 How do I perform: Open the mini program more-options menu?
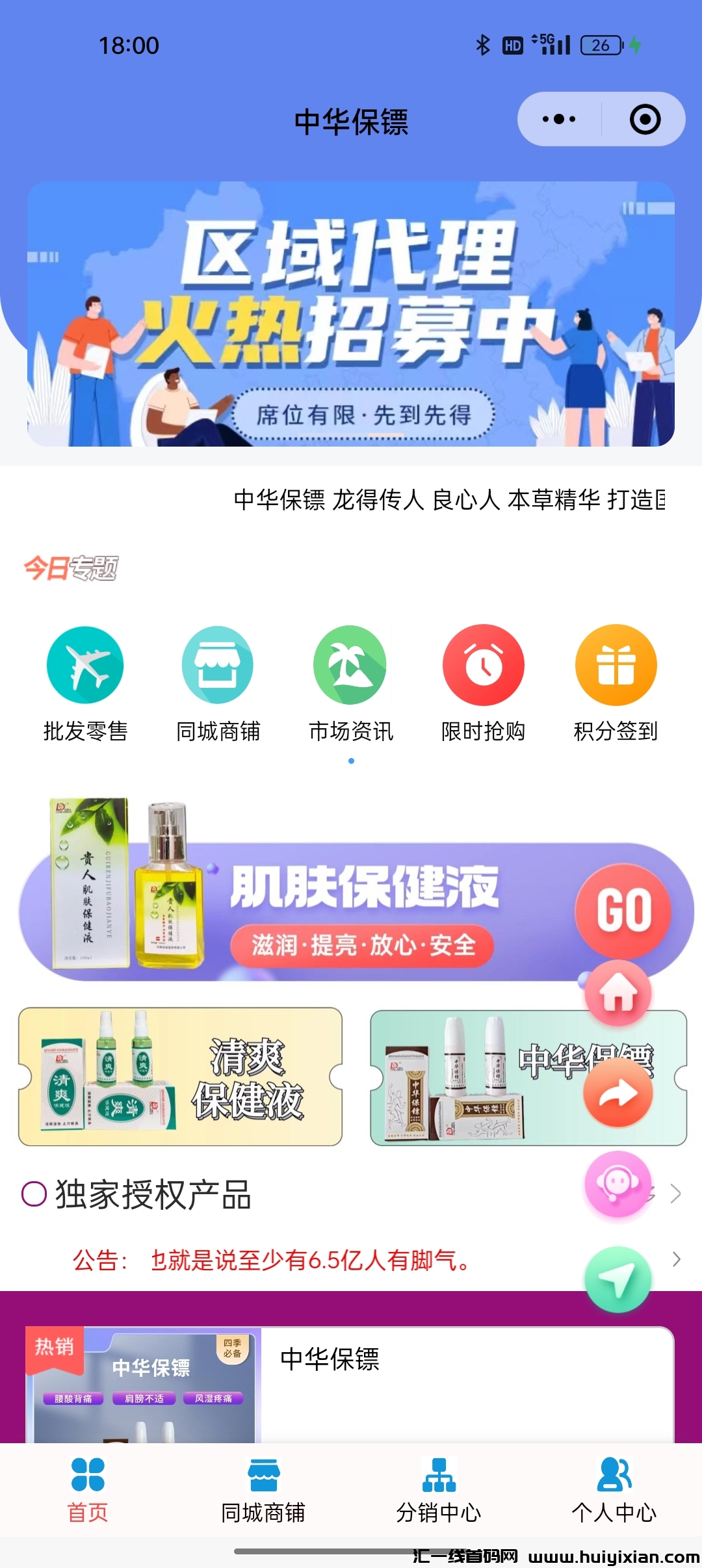pyautogui.click(x=559, y=120)
